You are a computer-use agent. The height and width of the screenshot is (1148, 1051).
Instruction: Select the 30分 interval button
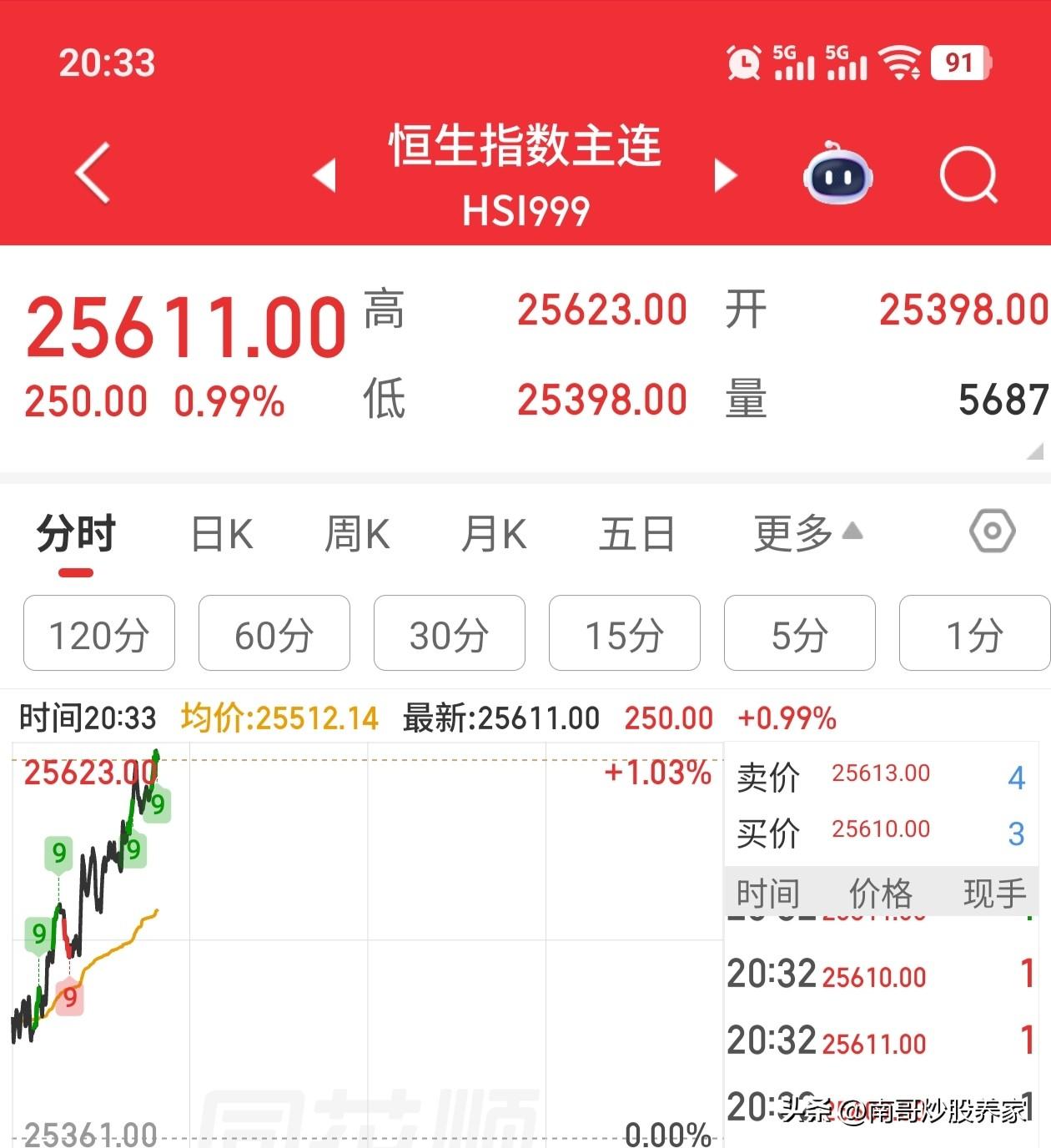[450, 634]
